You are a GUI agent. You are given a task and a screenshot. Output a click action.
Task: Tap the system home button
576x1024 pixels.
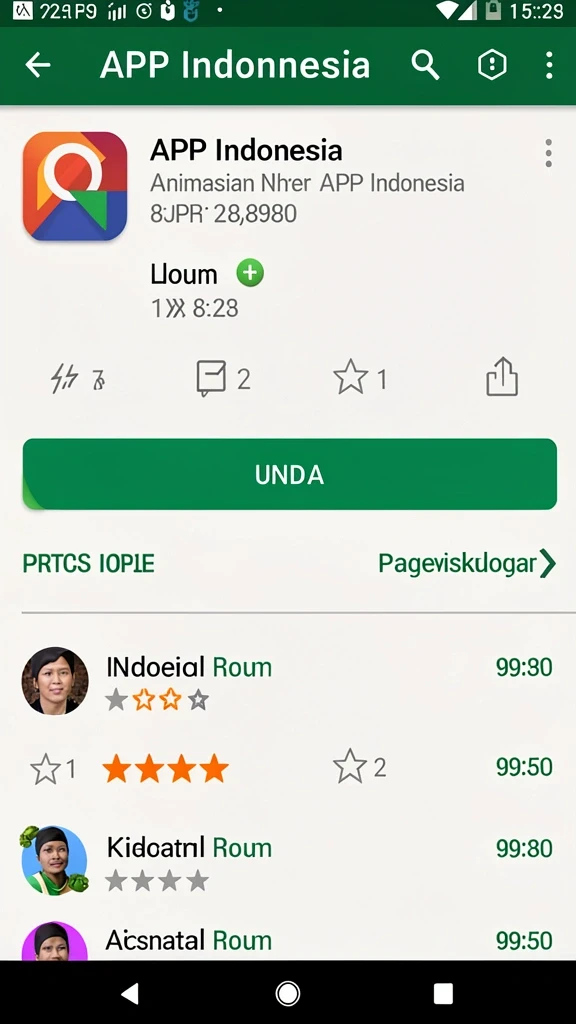(287, 993)
